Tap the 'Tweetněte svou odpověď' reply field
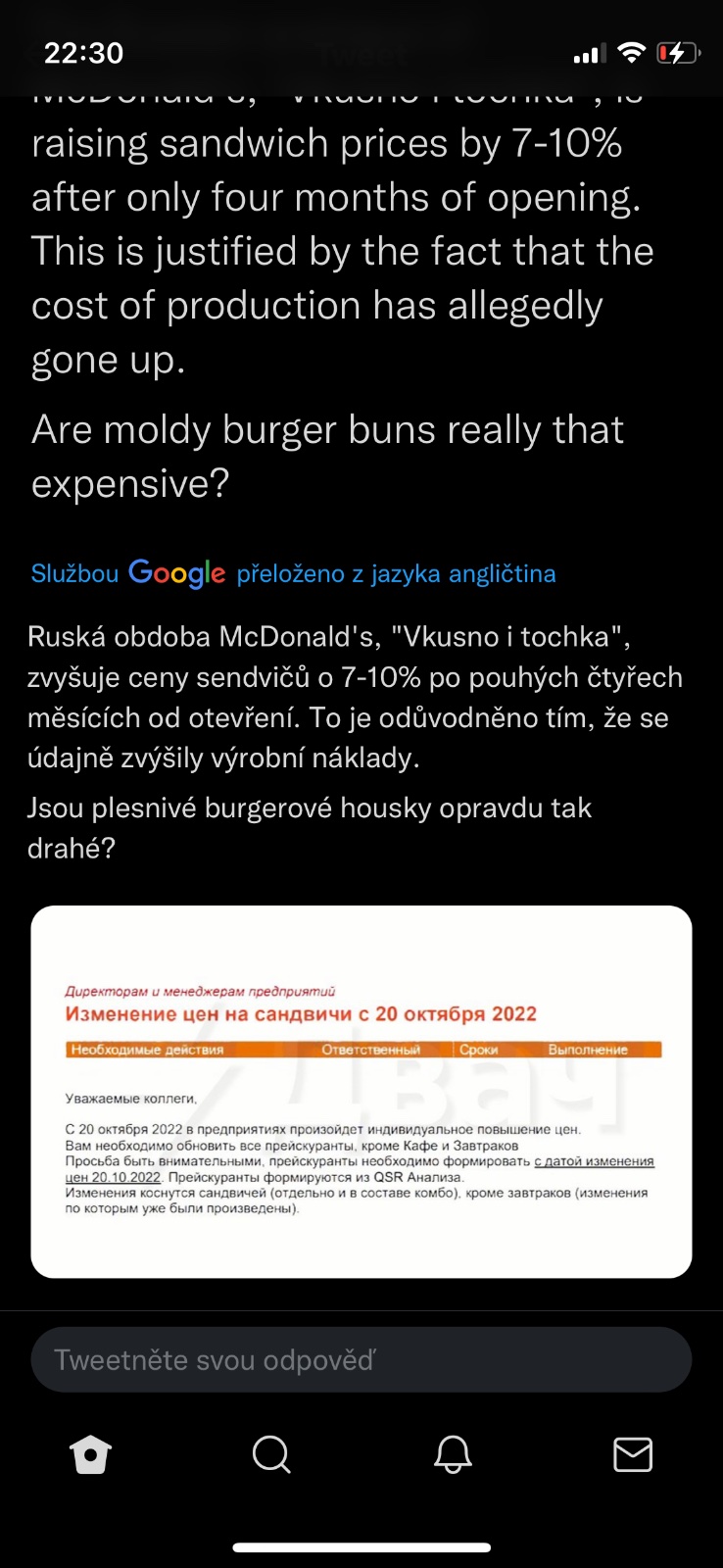Image resolution: width=723 pixels, height=1568 pixels. [361, 1359]
